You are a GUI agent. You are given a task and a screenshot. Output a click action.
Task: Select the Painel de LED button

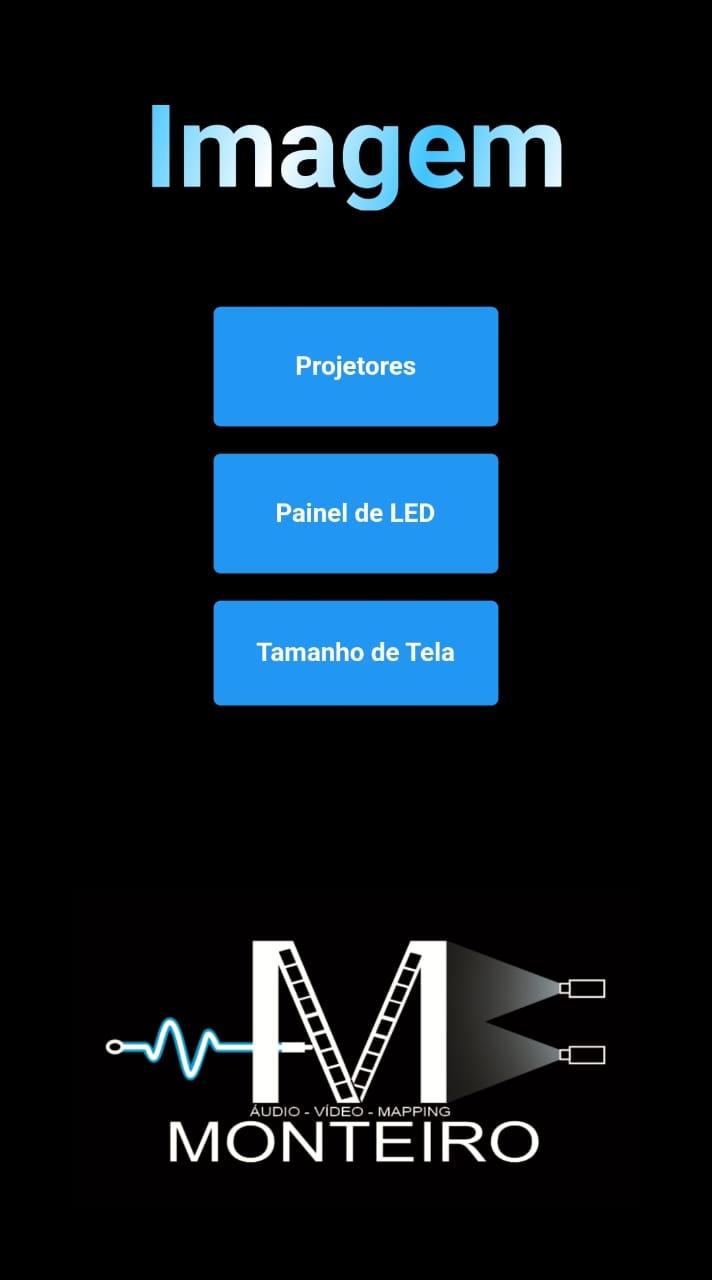(355, 513)
